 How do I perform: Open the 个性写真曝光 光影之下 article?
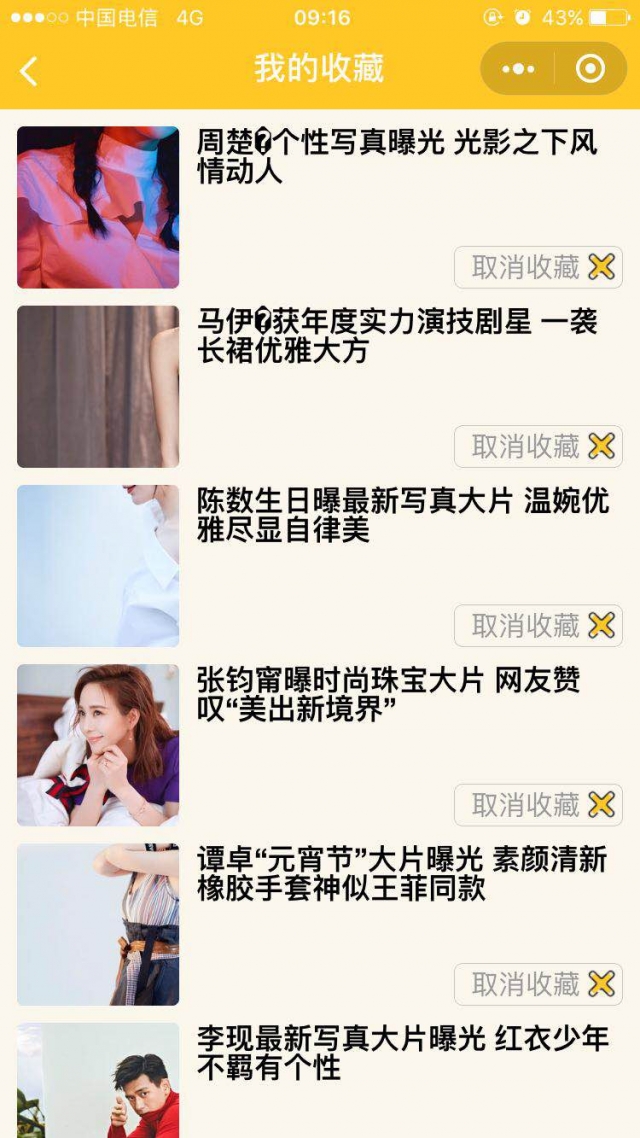pos(396,157)
